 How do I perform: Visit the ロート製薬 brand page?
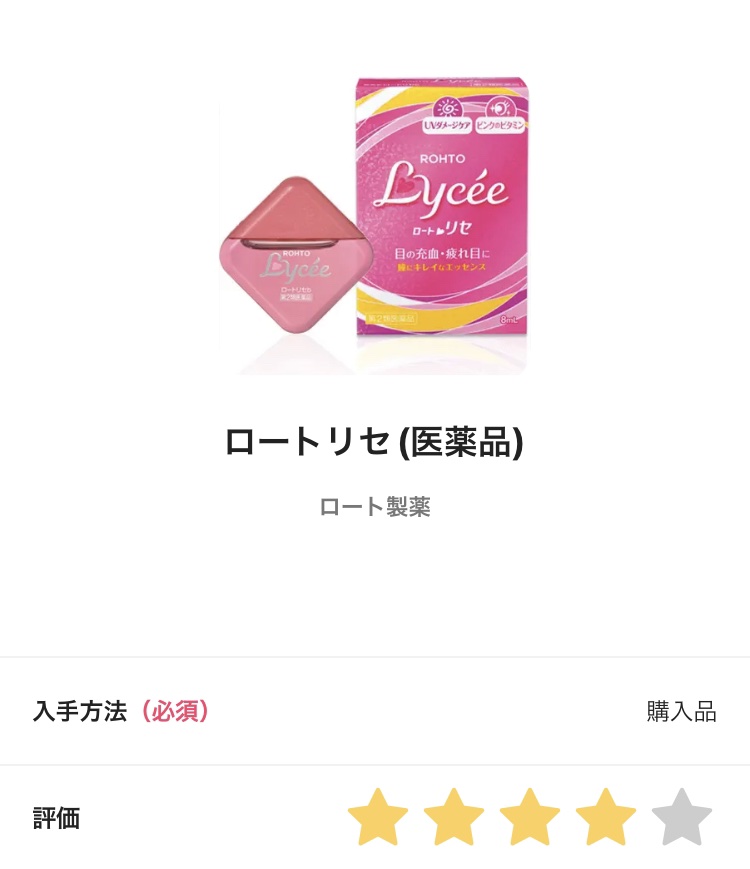375,507
